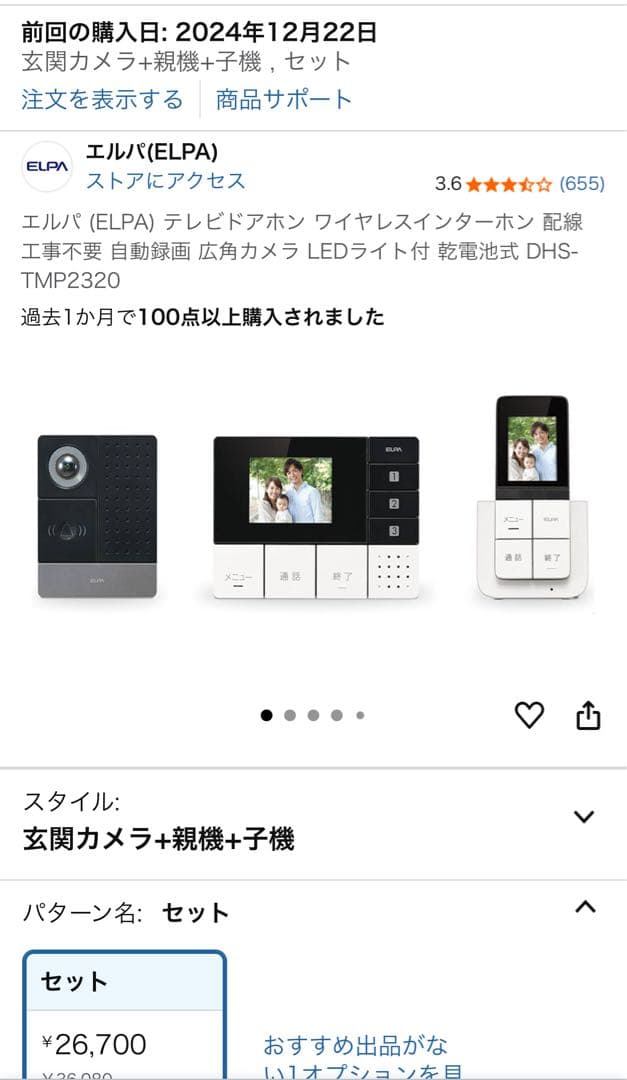Open 商品サポート link
Screen dimensions: 627x1080
(284, 99)
